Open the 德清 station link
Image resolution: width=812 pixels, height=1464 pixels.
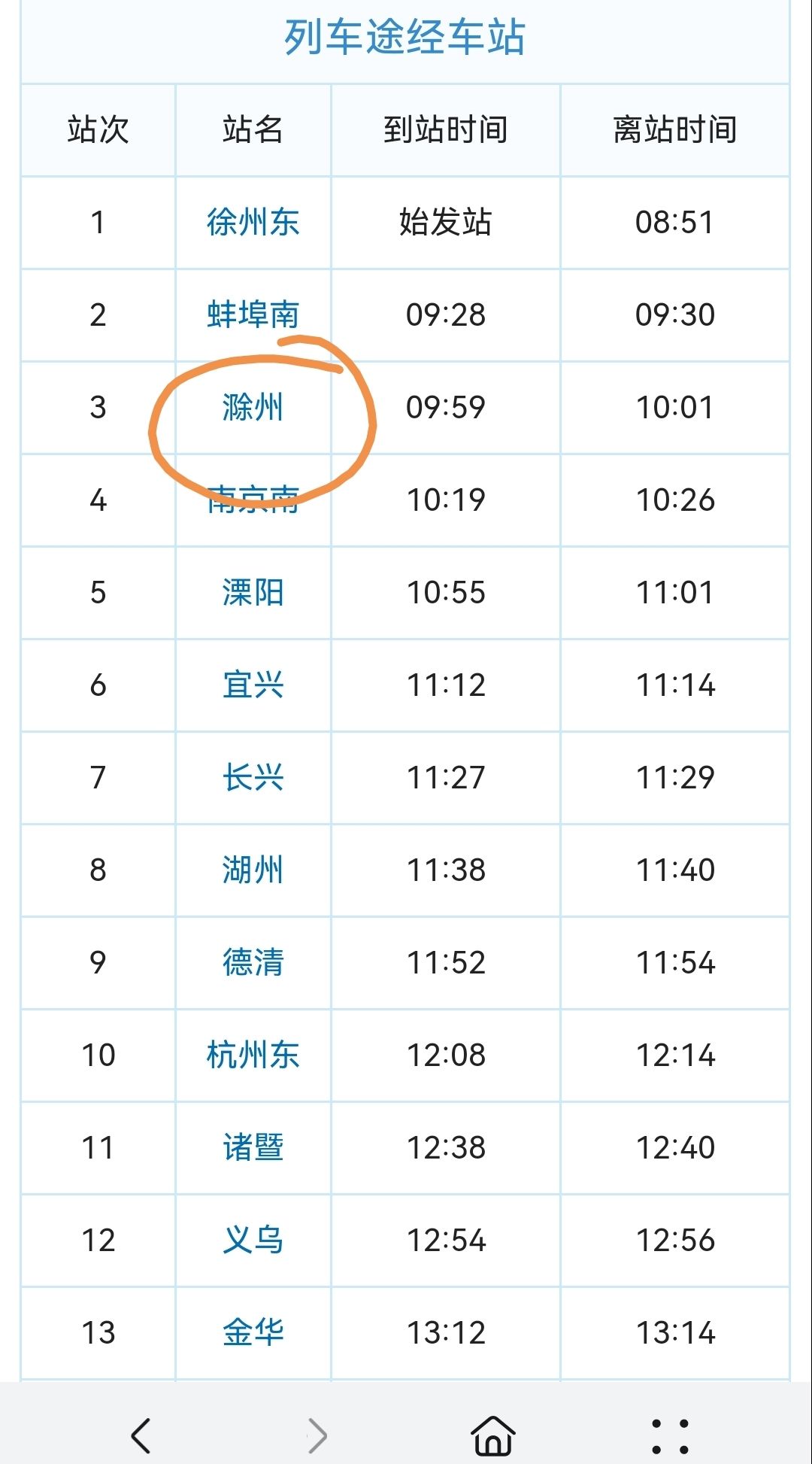tap(253, 963)
